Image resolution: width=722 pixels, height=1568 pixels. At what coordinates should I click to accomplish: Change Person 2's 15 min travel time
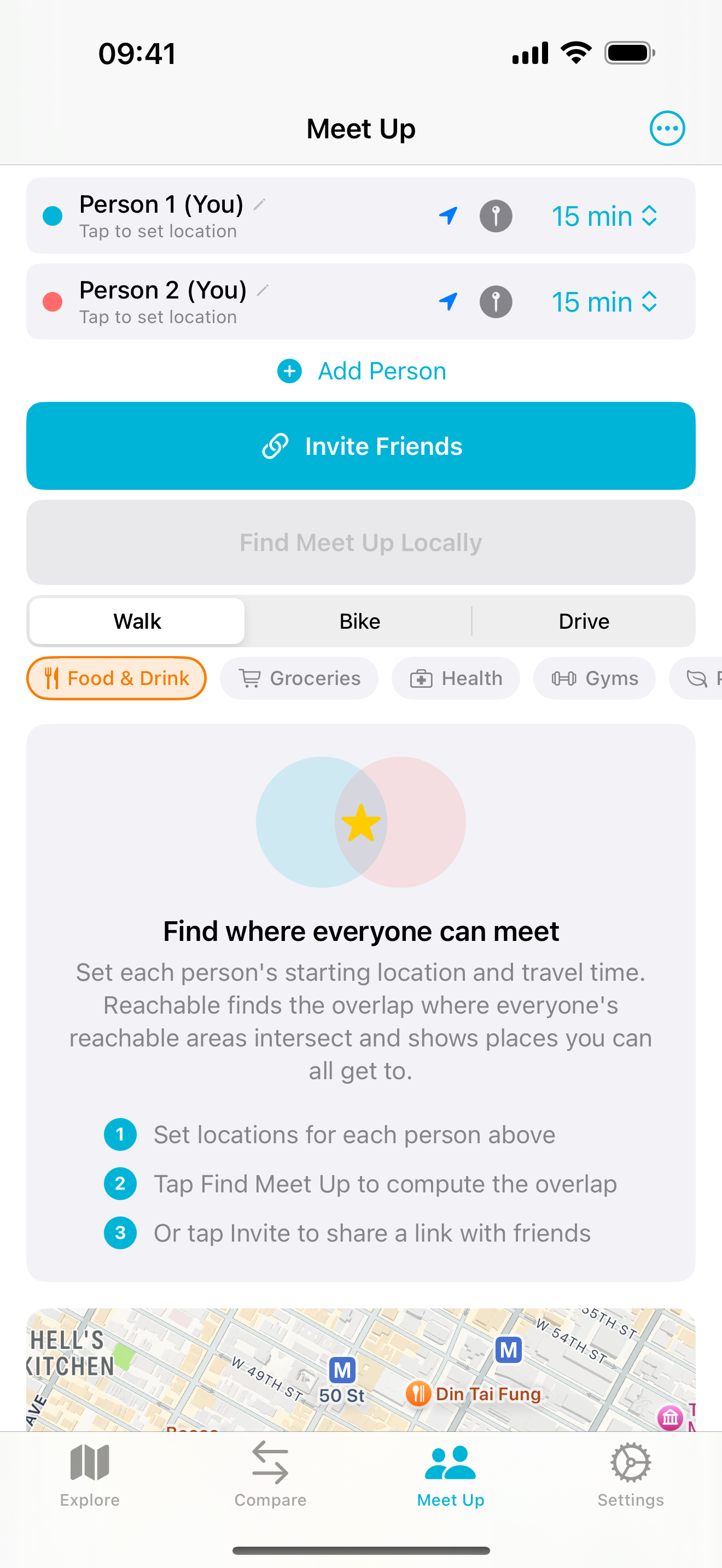tap(604, 302)
